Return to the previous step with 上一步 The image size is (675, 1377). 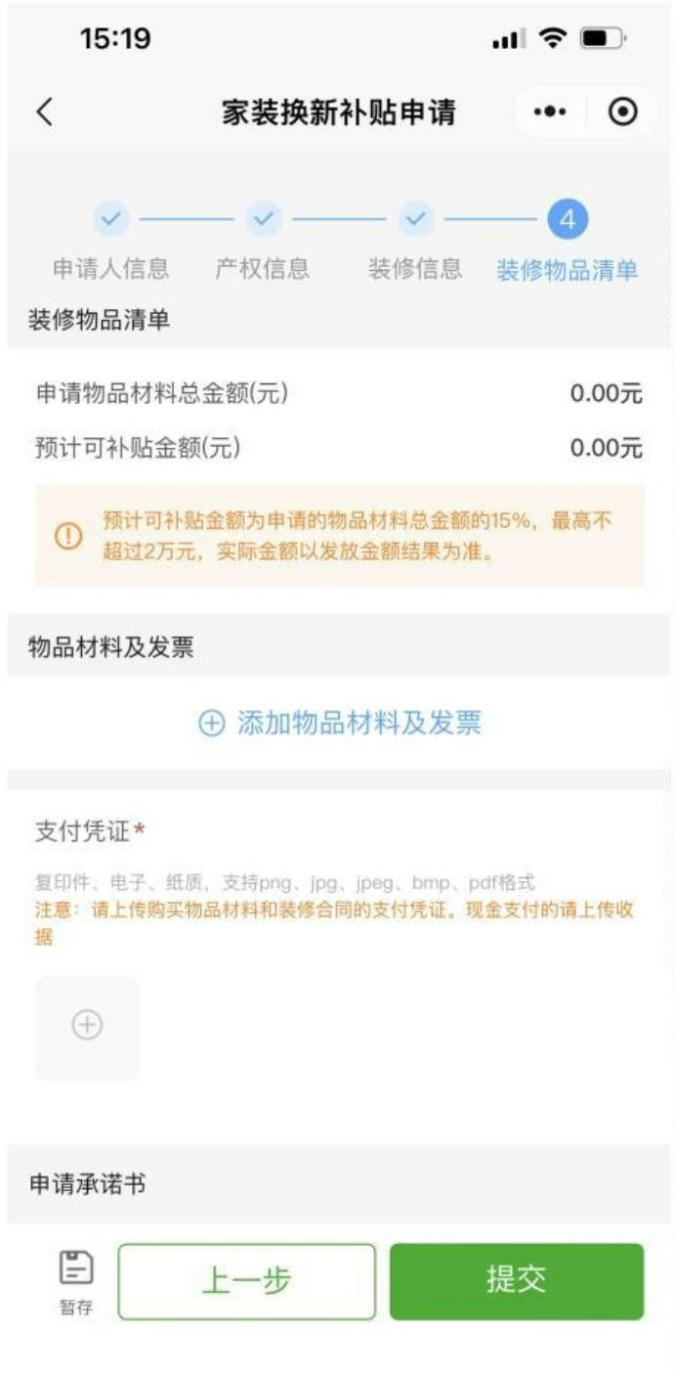[247, 1281]
